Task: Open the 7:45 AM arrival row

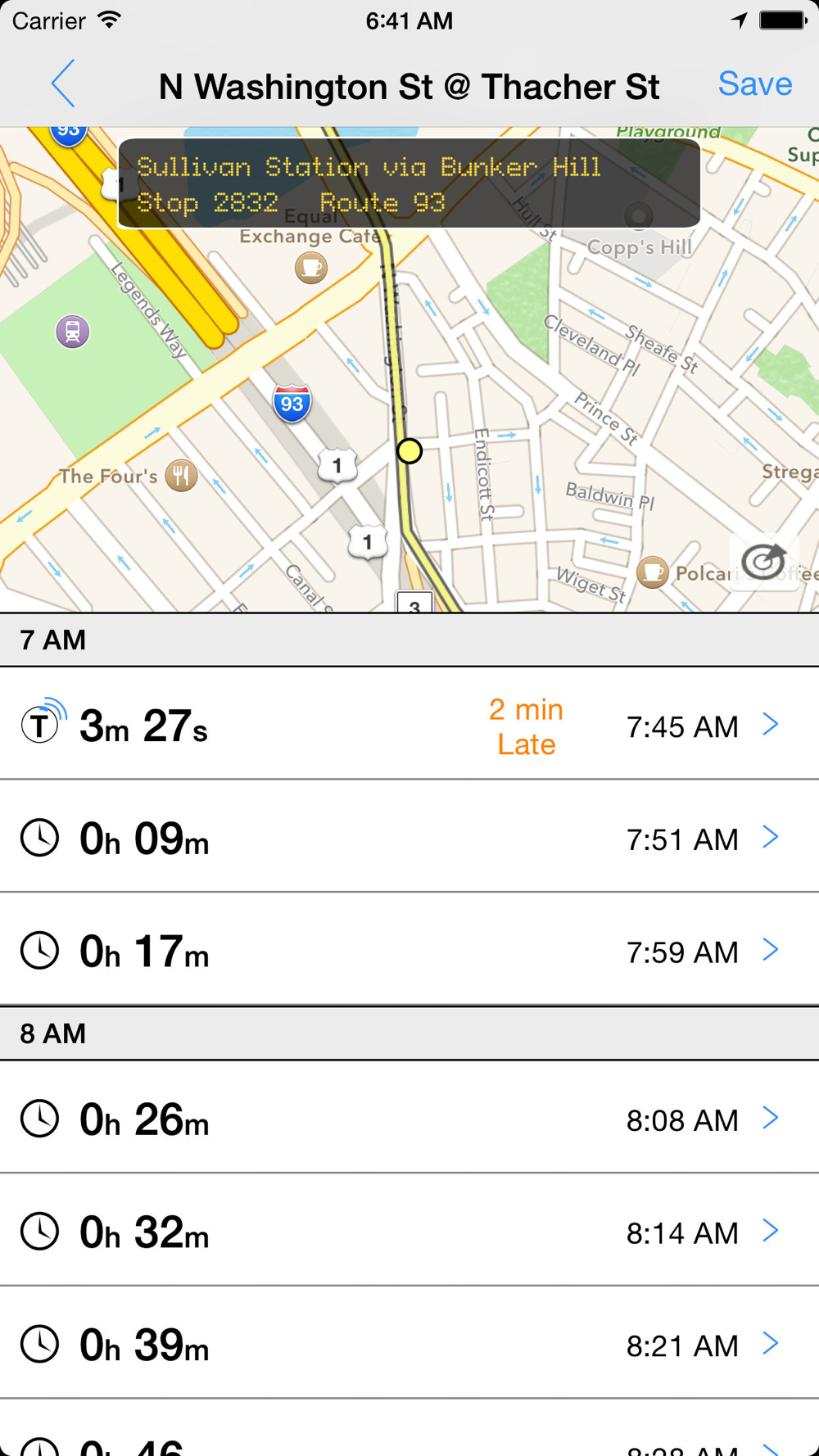Action: pos(409,724)
